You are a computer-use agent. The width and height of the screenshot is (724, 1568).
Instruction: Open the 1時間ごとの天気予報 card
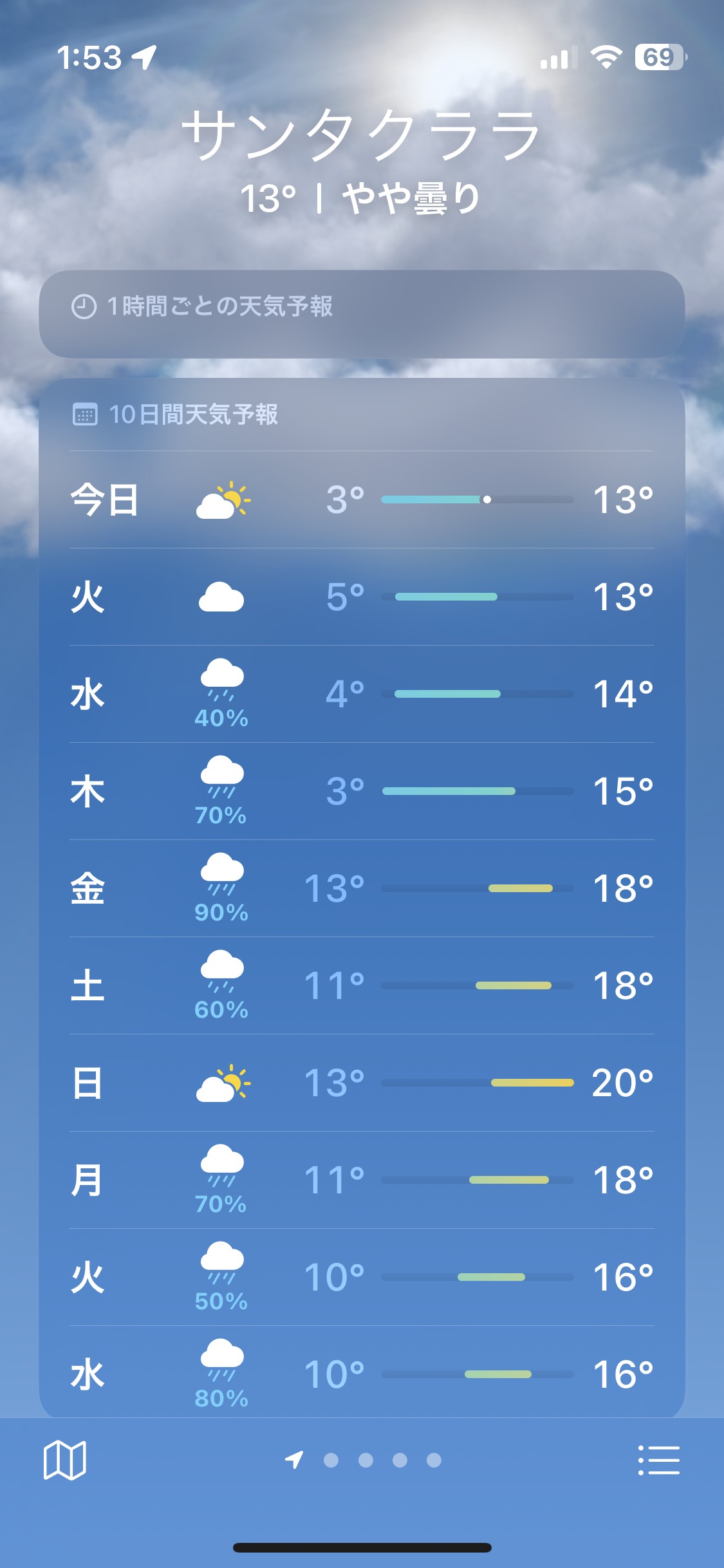362,313
